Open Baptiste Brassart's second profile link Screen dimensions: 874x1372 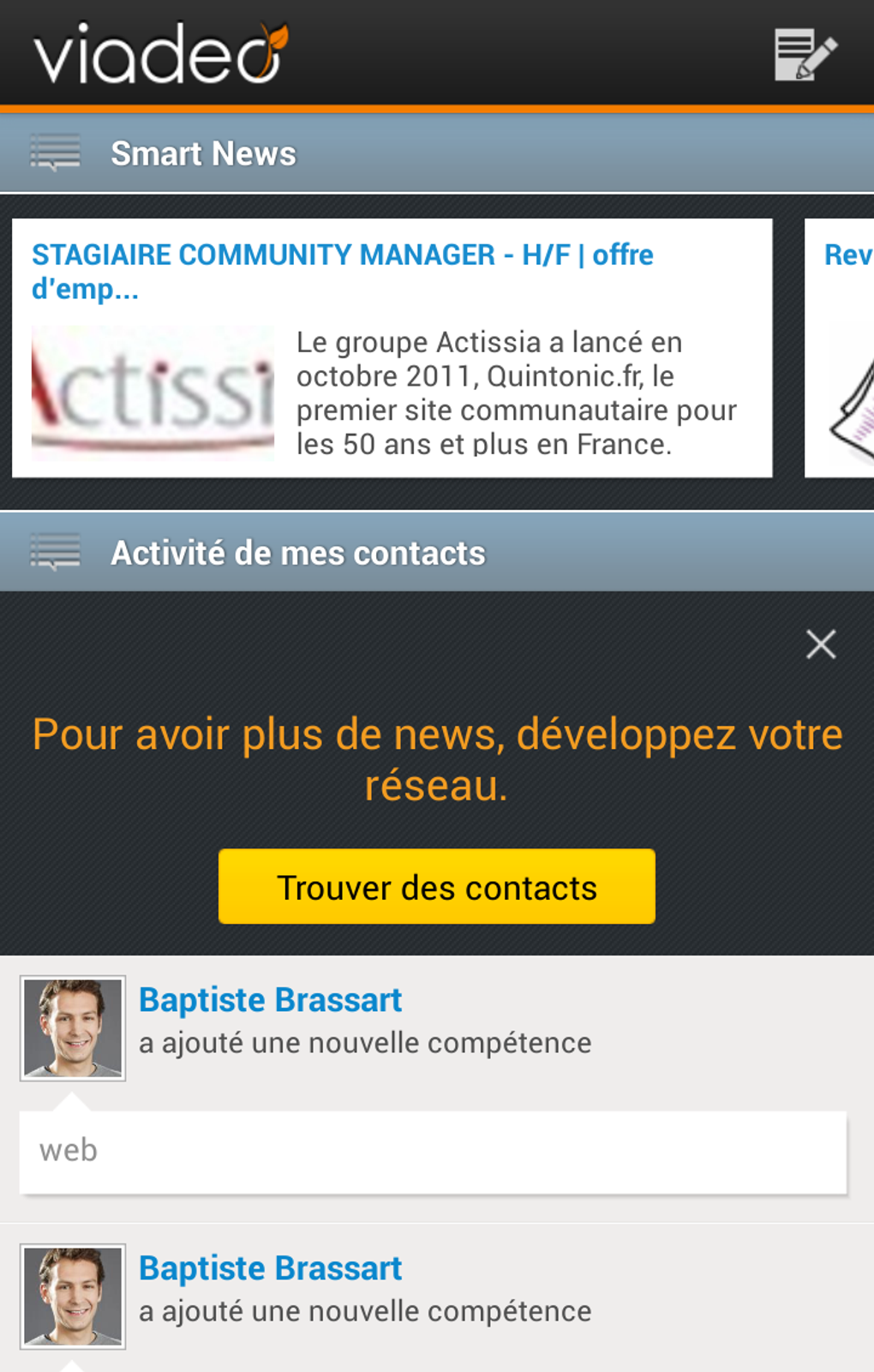(270, 1267)
